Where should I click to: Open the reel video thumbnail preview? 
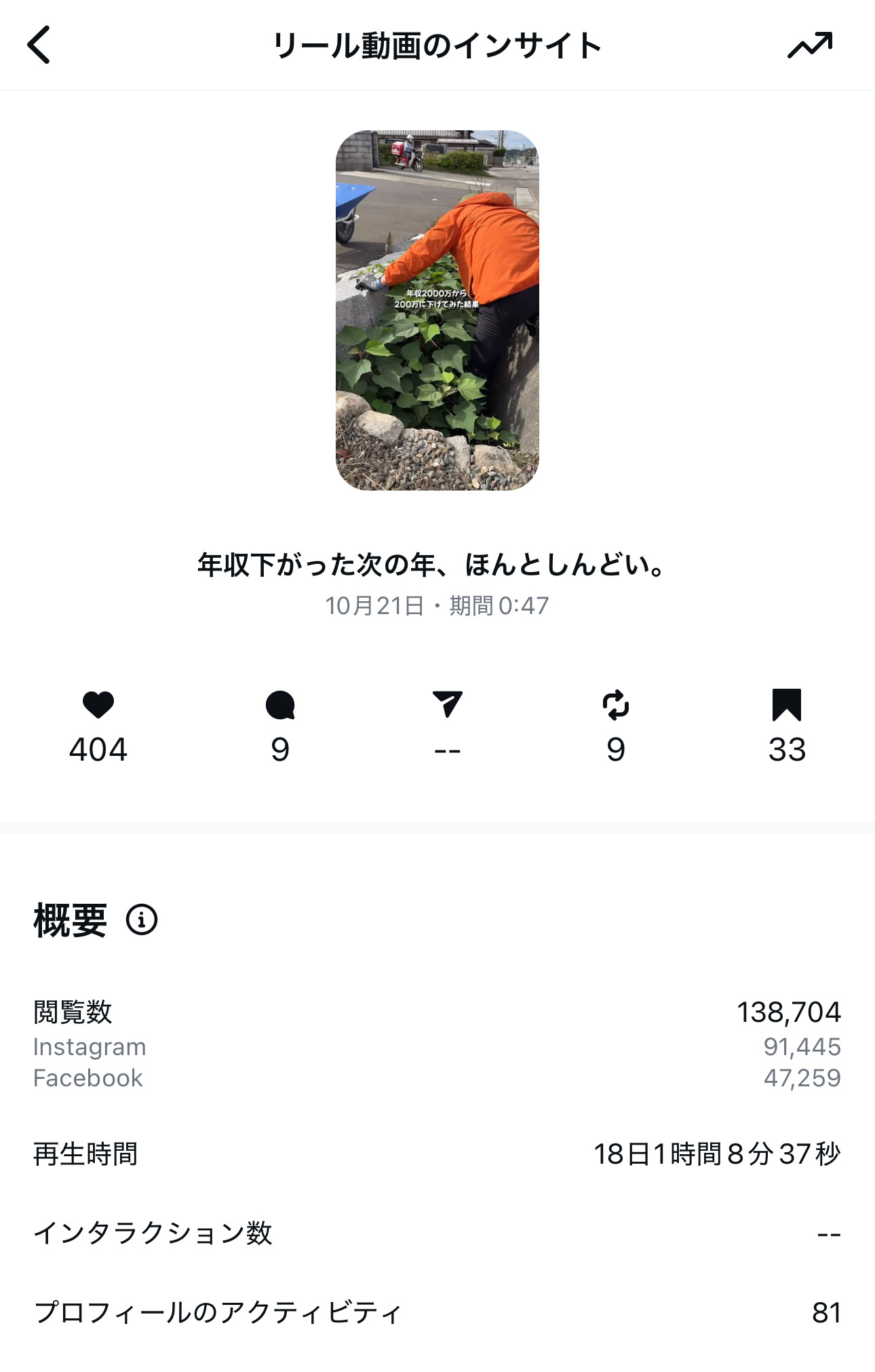point(437,309)
